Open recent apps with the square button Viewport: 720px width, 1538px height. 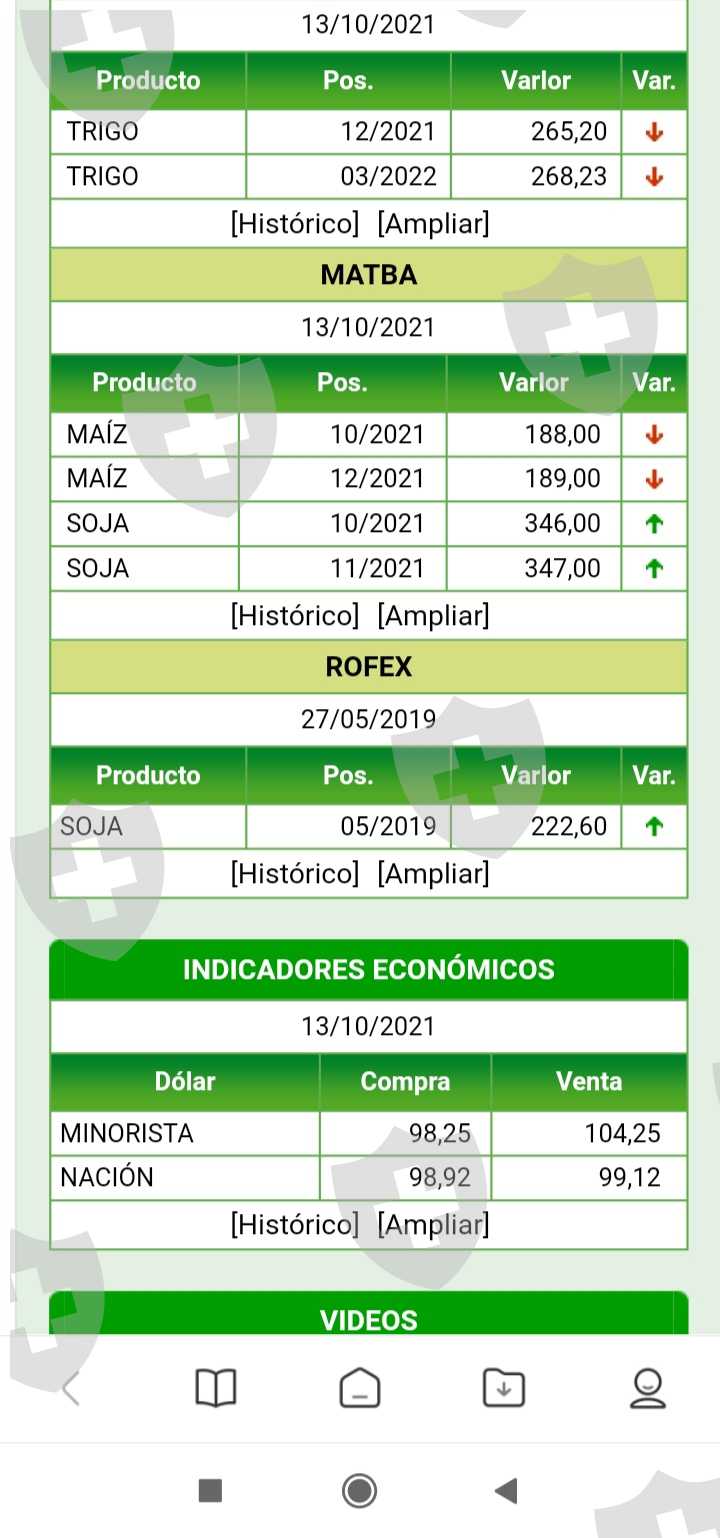pyautogui.click(x=210, y=1491)
